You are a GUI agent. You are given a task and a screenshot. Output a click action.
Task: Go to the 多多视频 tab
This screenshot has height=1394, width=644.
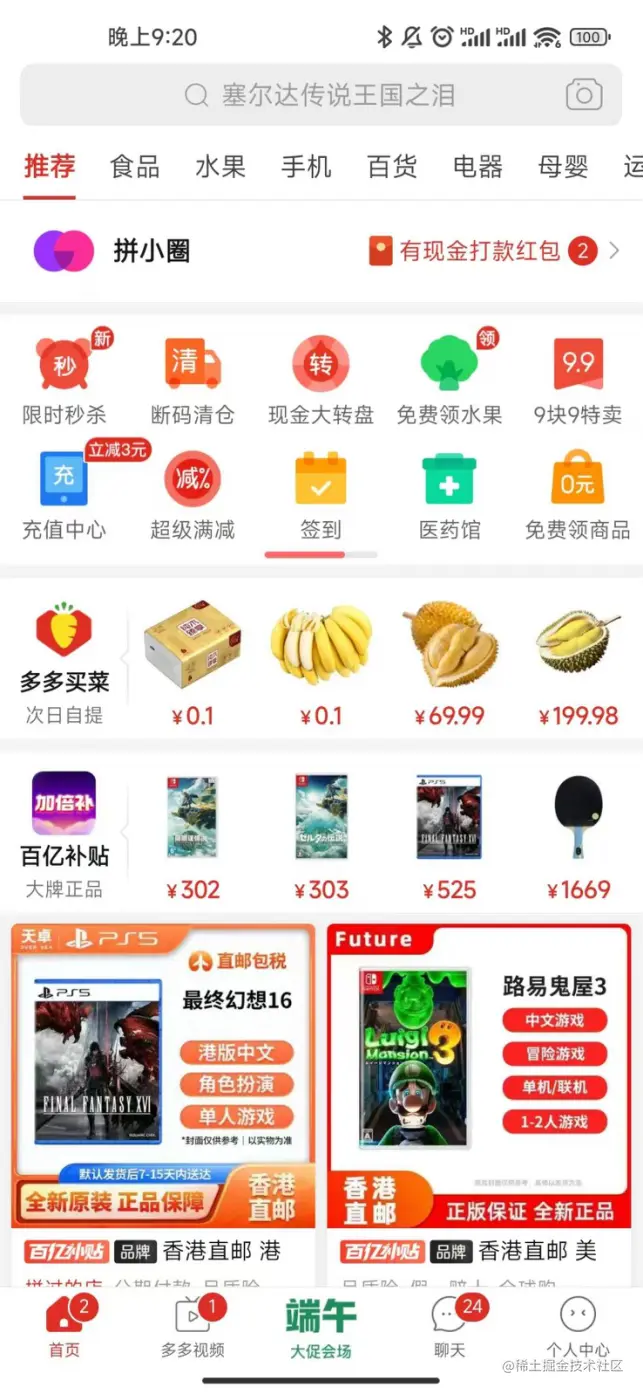point(193,1328)
